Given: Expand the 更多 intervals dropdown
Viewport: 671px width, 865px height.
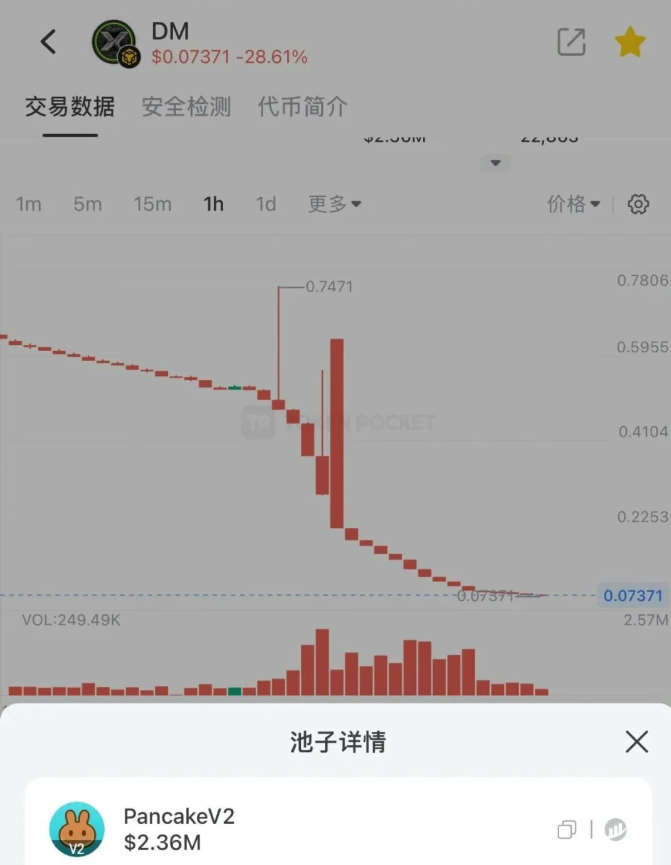Looking at the screenshot, I should point(334,204).
